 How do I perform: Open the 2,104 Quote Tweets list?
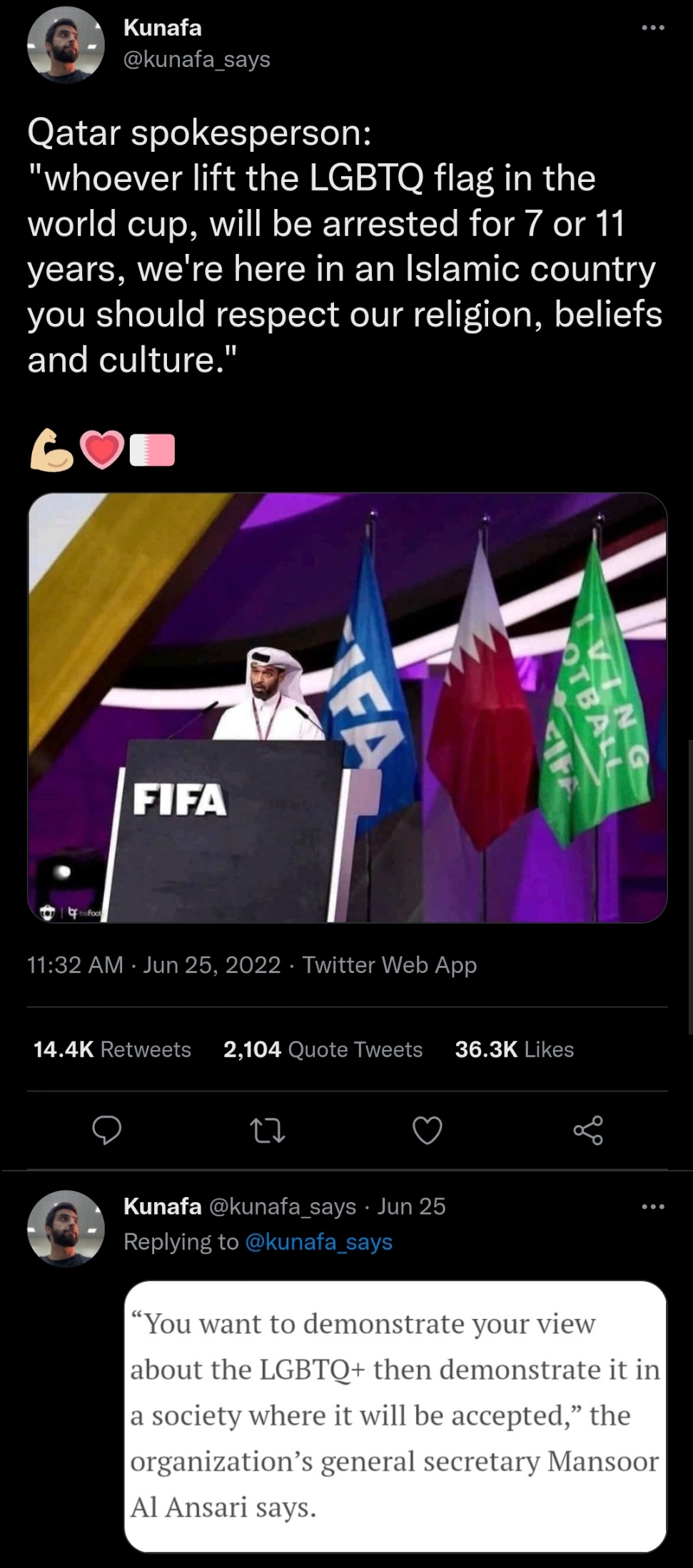click(x=323, y=1049)
